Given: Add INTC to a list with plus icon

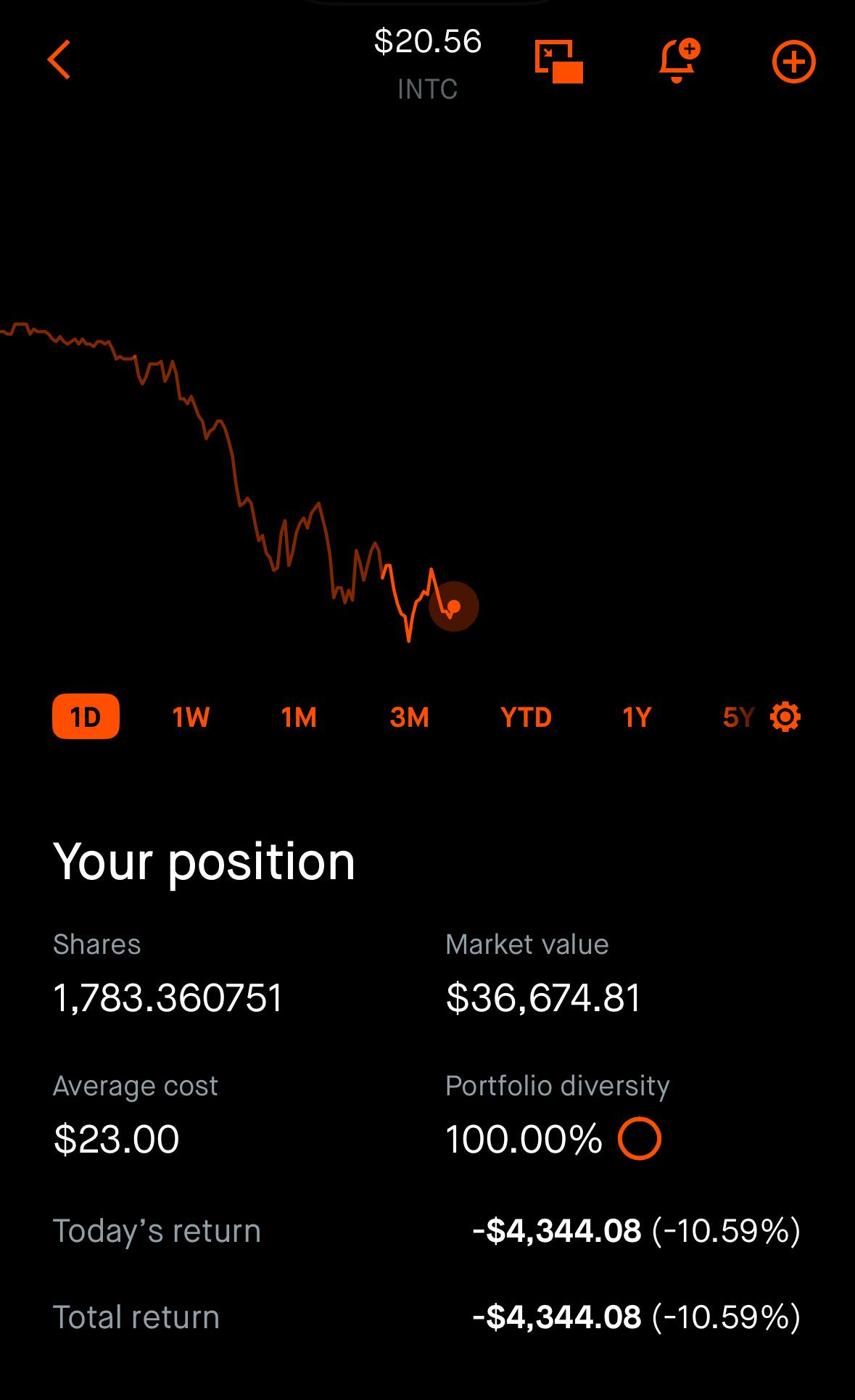Looking at the screenshot, I should pyautogui.click(x=793, y=62).
